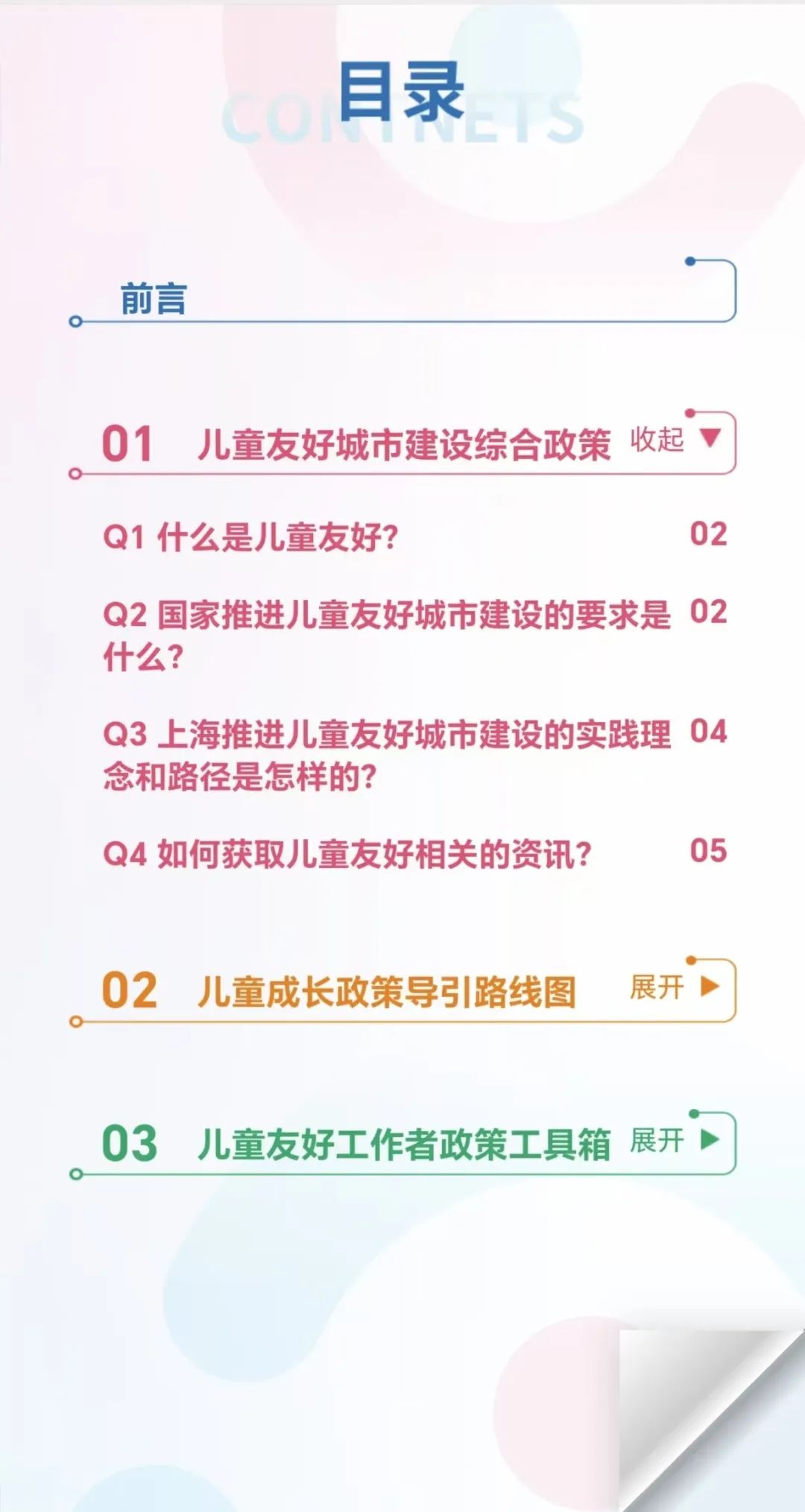Go to Q3 on Shanghai's practice for 儿童友好城市建设
Screen dimensions: 805x1512
(415, 754)
